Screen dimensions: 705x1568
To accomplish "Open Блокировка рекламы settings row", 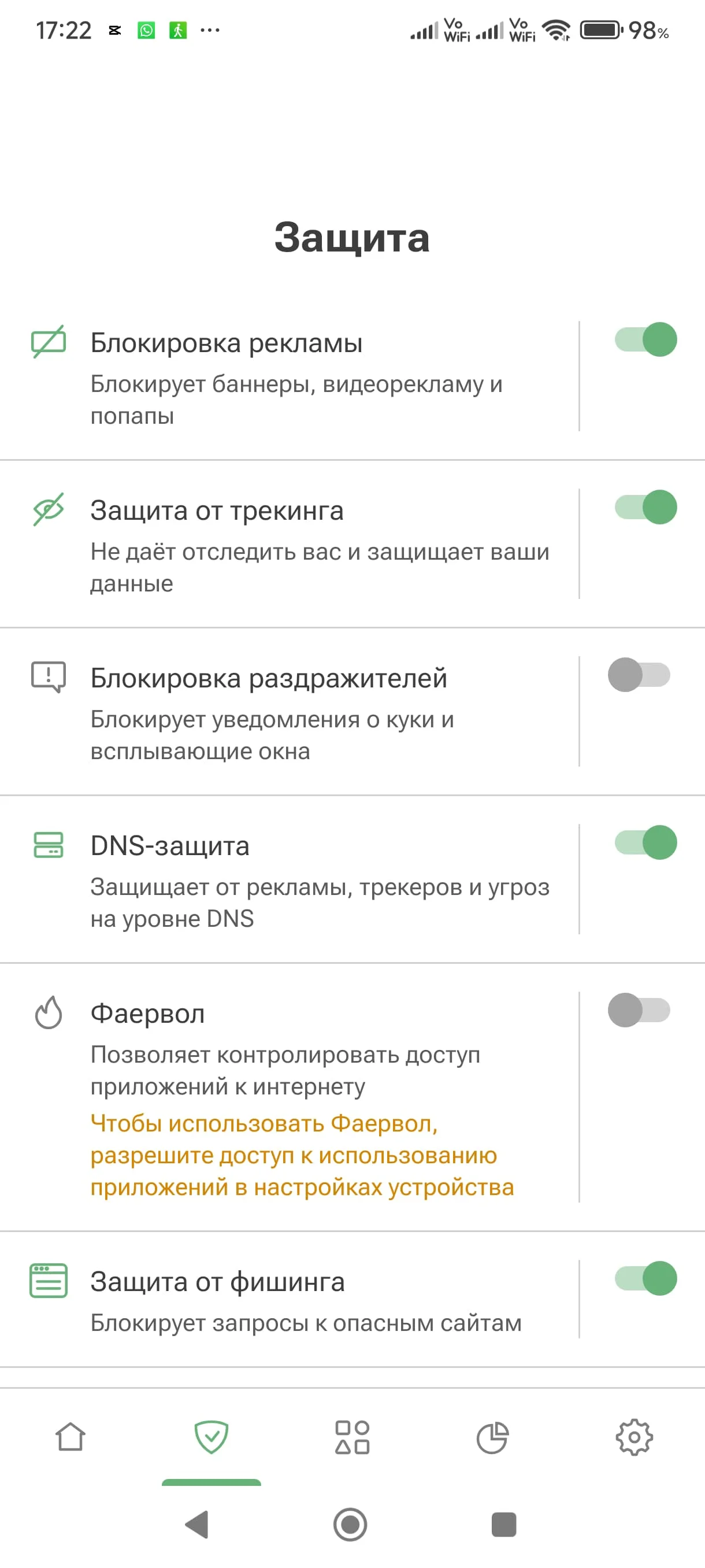I will pos(290,376).
